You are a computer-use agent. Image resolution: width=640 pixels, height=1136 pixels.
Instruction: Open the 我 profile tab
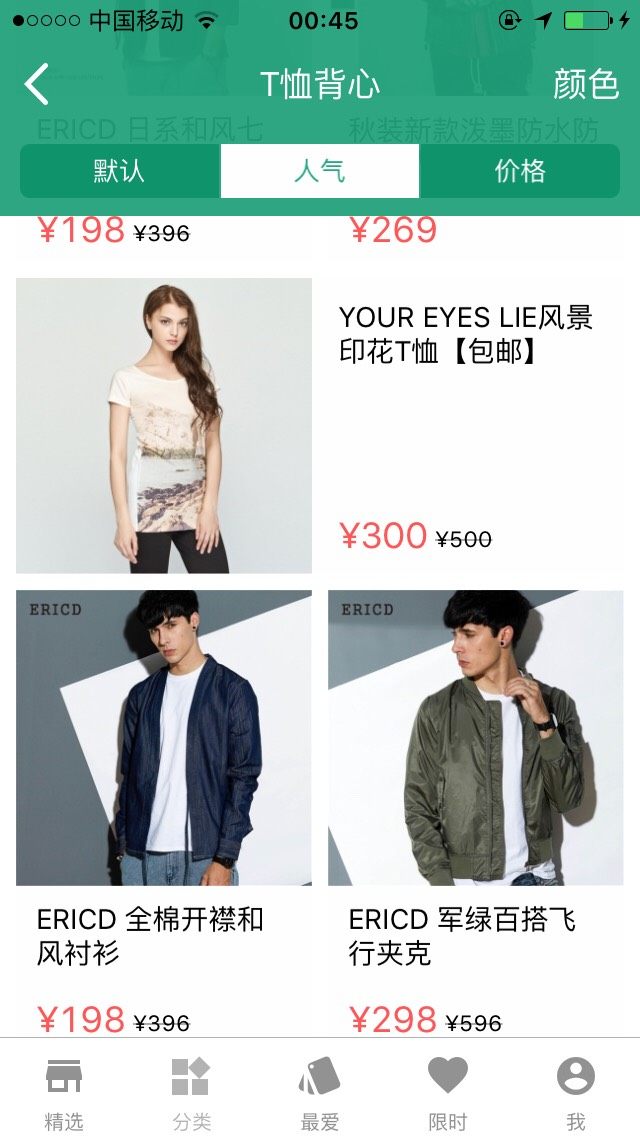pyautogui.click(x=576, y=1092)
